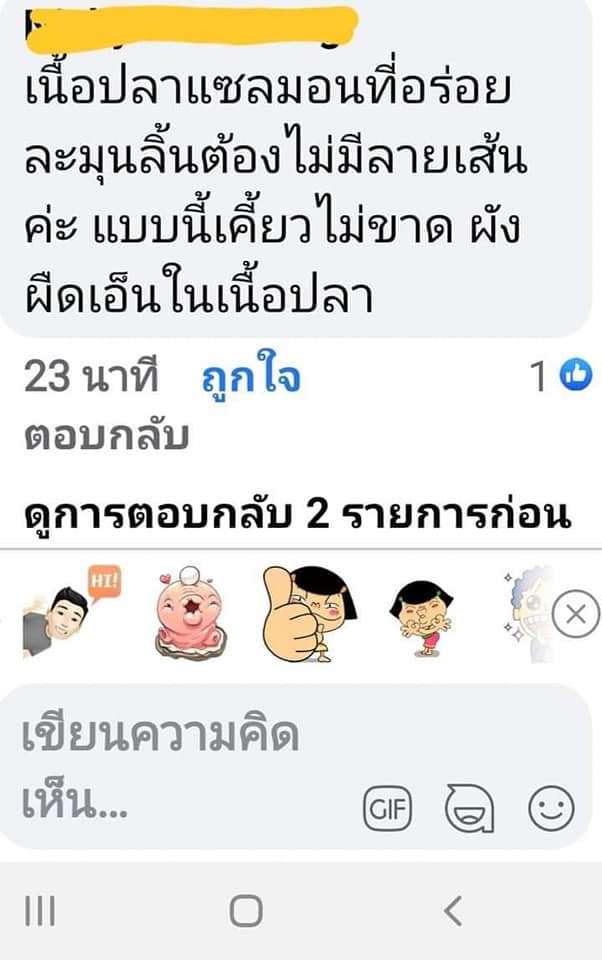
Task: Focus the เขียนความคิดเห็น comment field
Action: (180, 768)
